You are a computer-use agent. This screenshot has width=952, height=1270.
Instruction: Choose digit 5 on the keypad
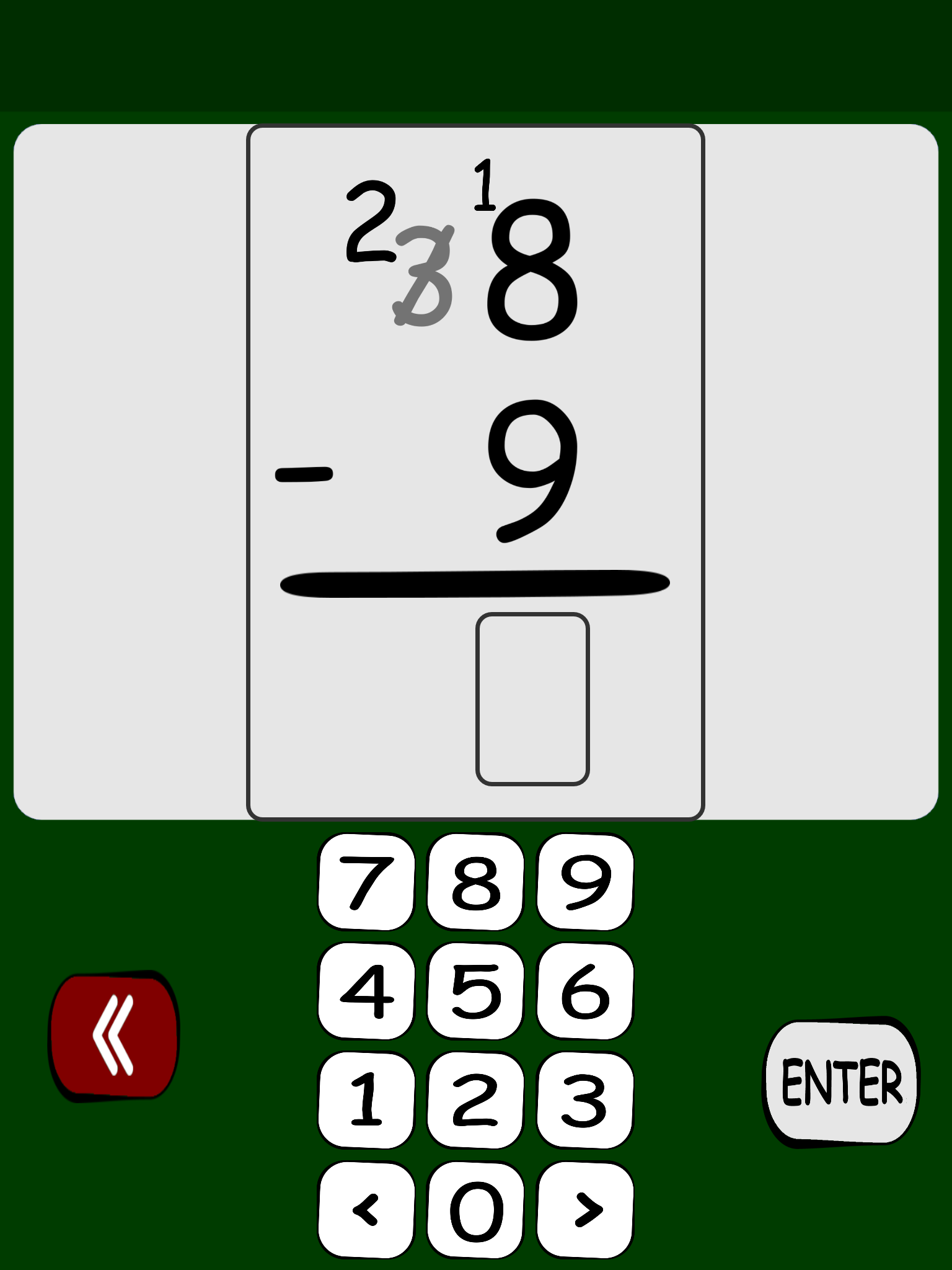[476, 991]
